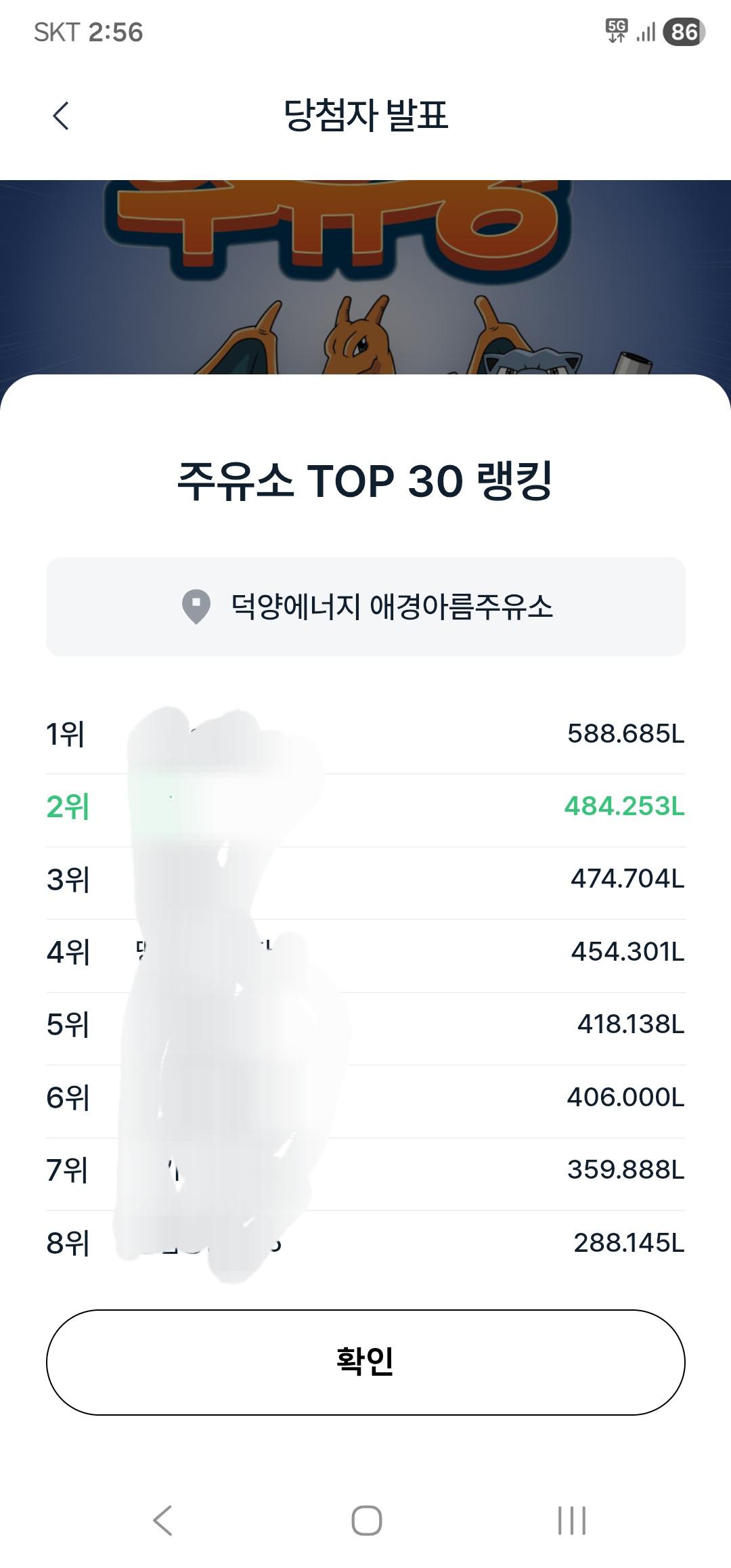Screen dimensions: 731x1568
Task: Open the recent apps view
Action: (572, 1521)
